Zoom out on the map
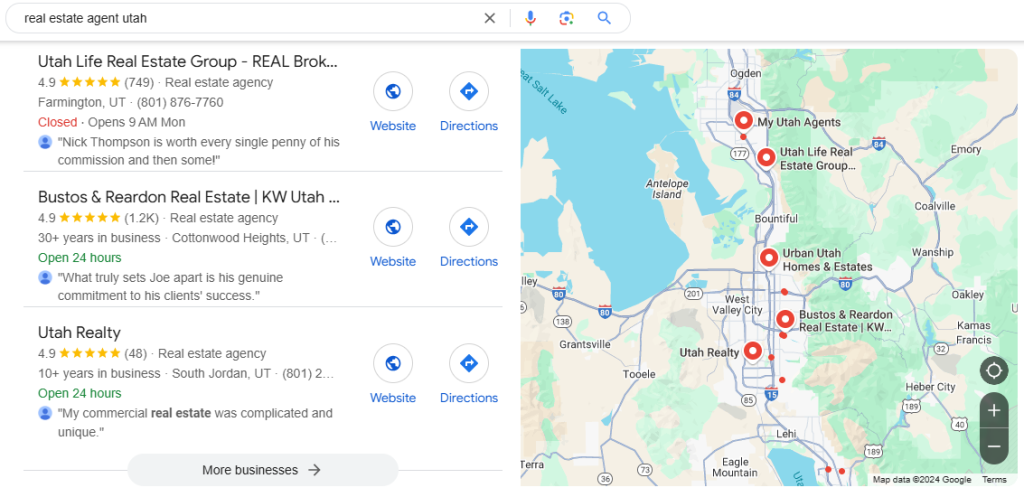 [994, 446]
